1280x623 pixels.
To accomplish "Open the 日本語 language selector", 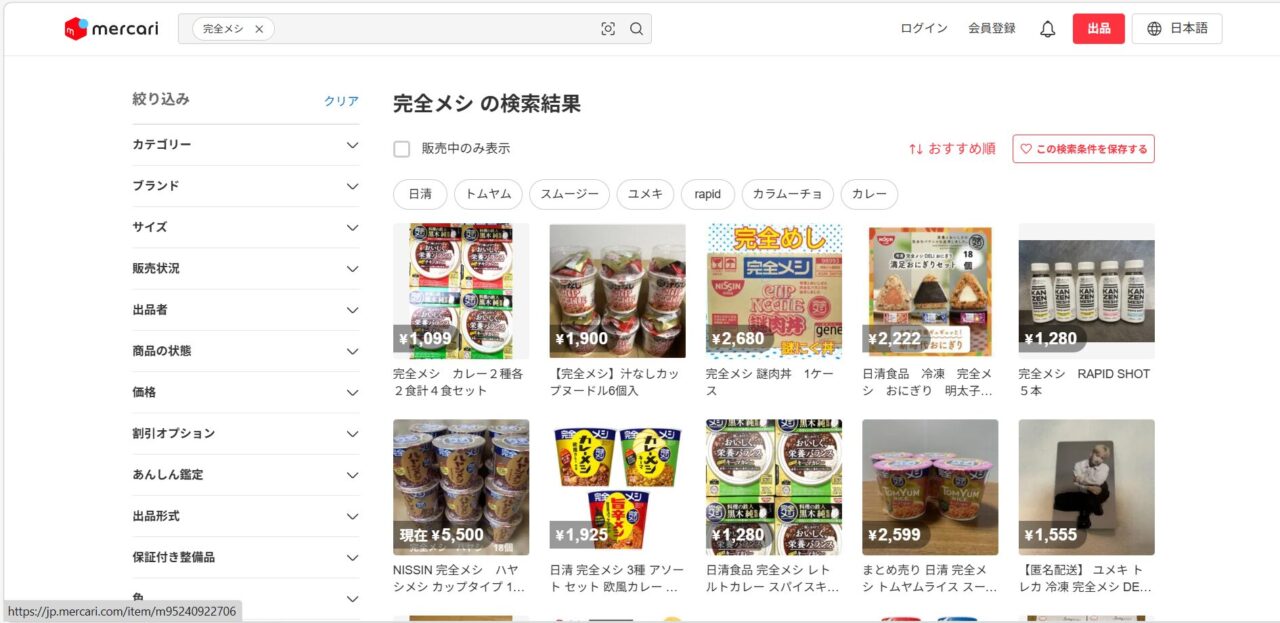I will [x=1177, y=28].
